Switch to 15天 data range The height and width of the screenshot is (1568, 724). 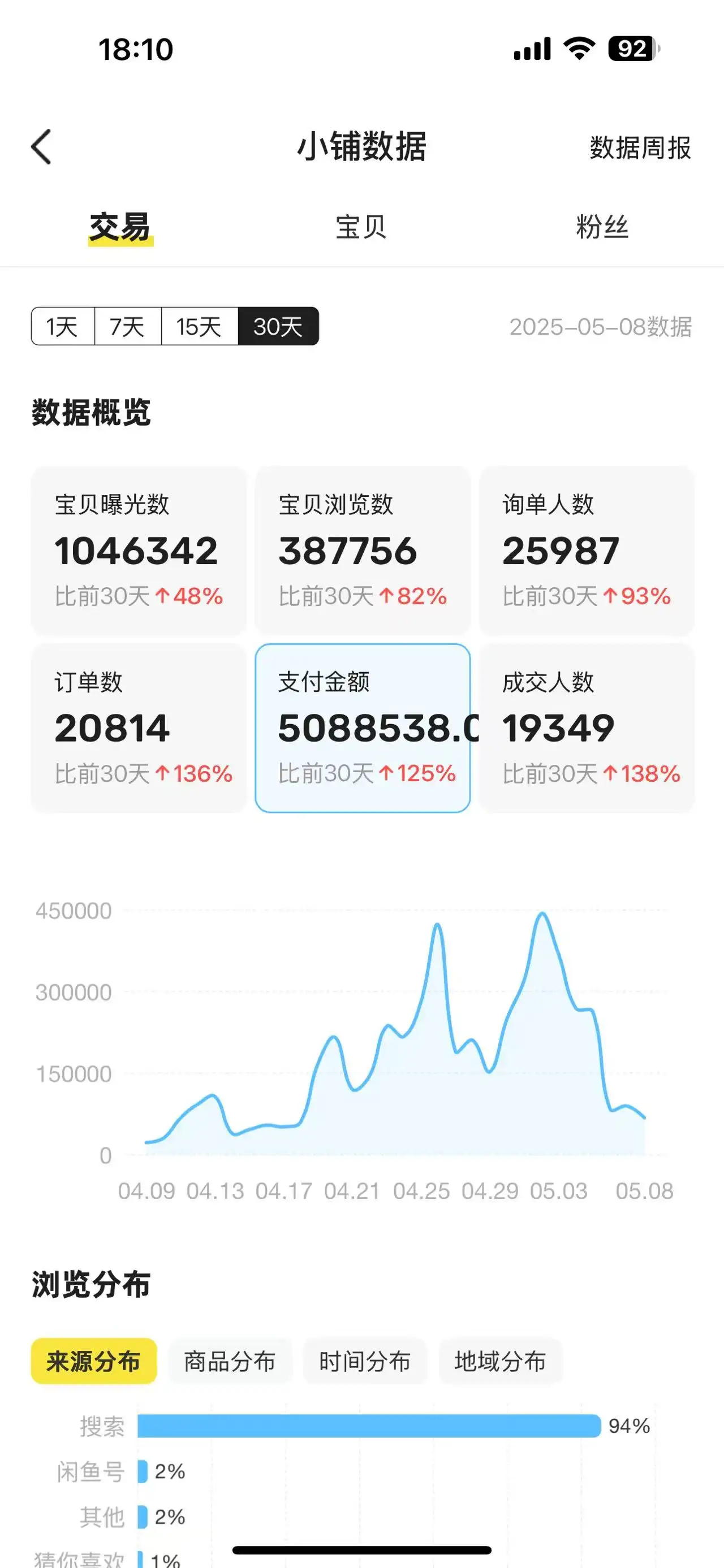[x=199, y=327]
